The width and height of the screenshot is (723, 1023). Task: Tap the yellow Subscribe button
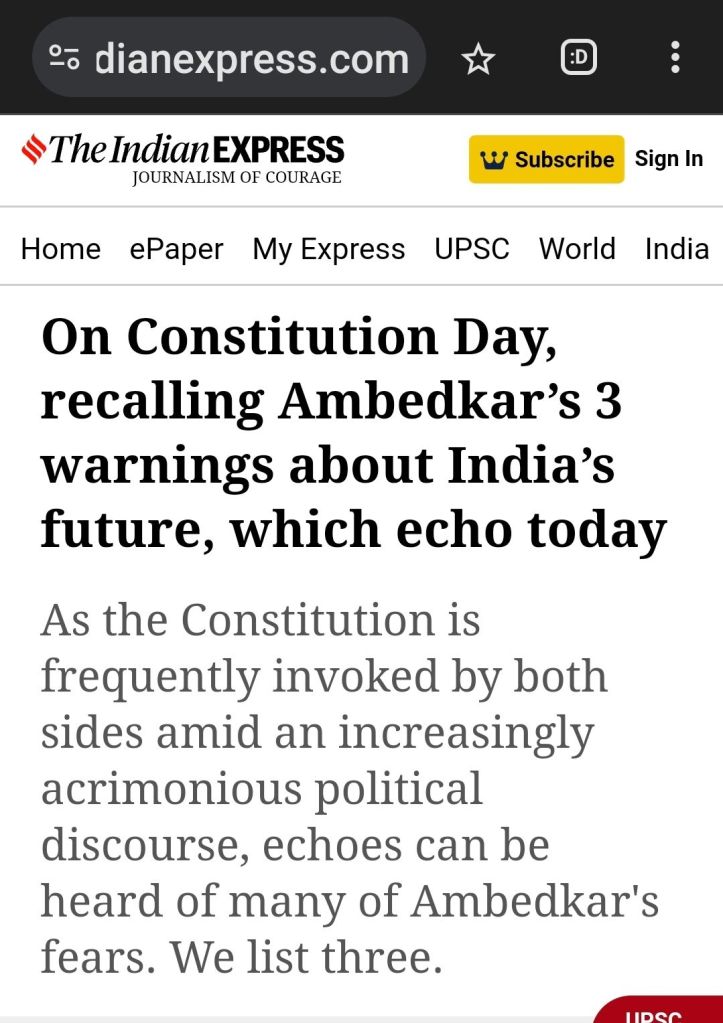pyautogui.click(x=546, y=159)
